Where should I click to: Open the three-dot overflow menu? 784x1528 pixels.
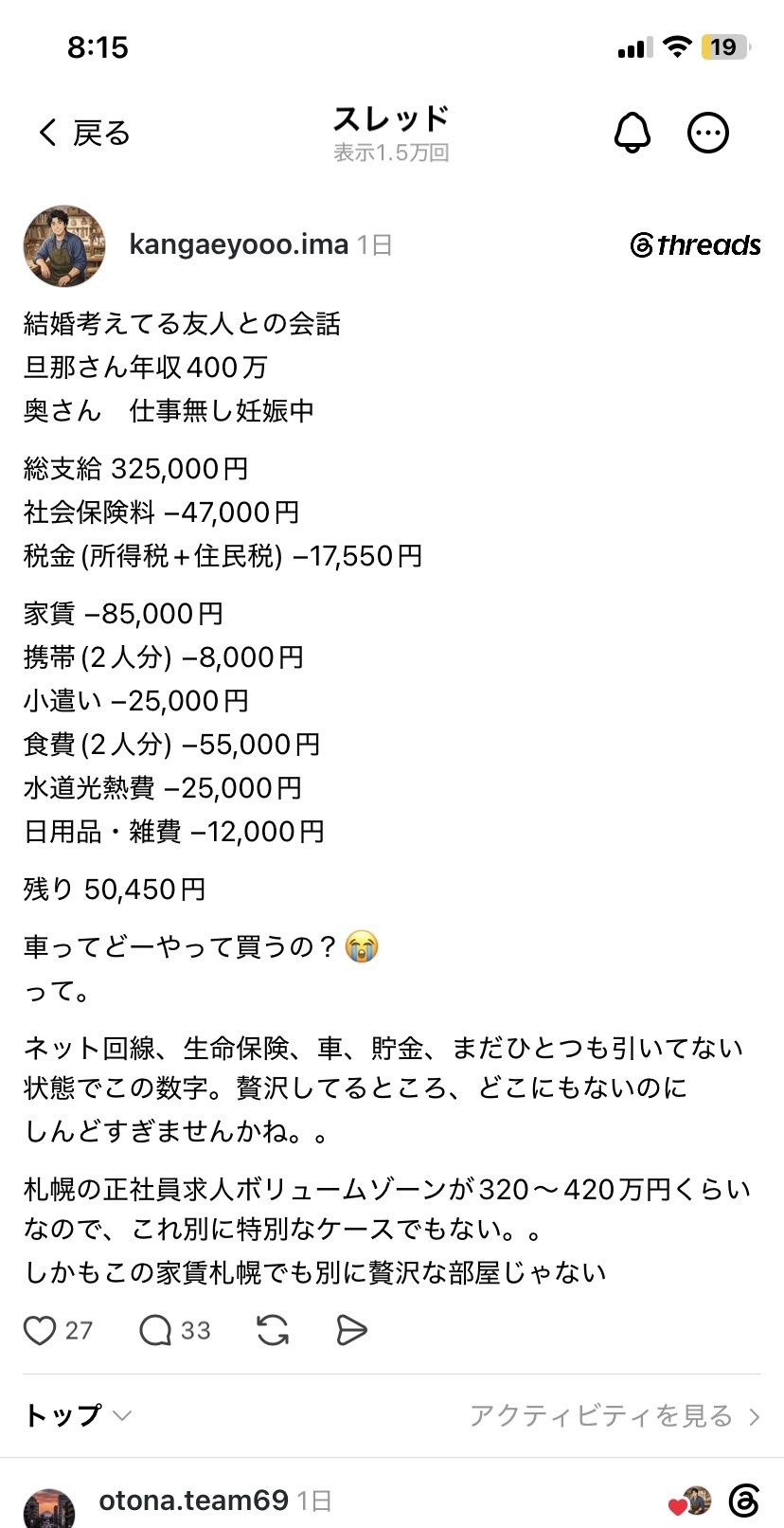[708, 133]
